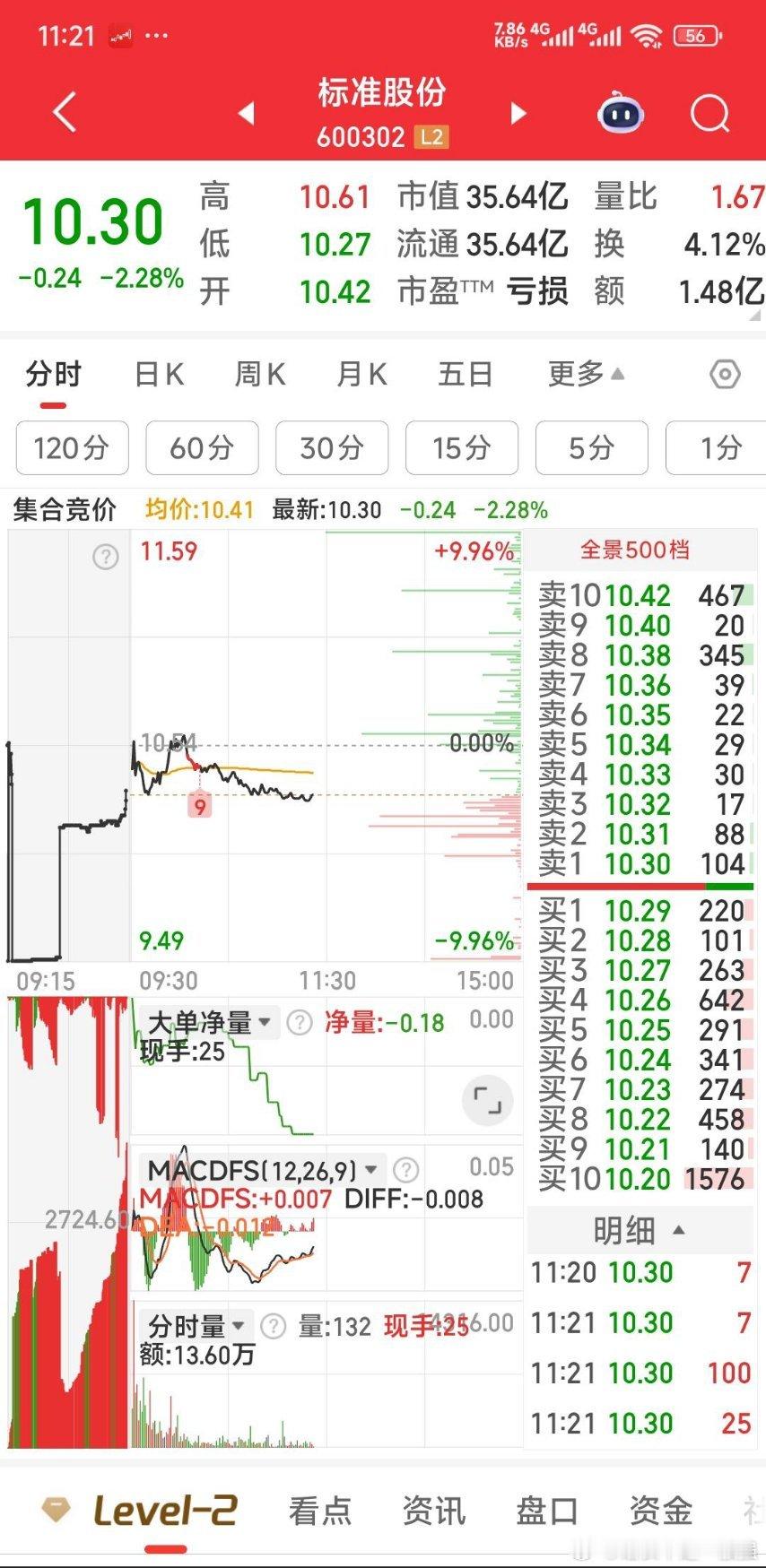766x1568 pixels.
Task: Switch to the 资讯 bottom tab
Action: 434,1511
